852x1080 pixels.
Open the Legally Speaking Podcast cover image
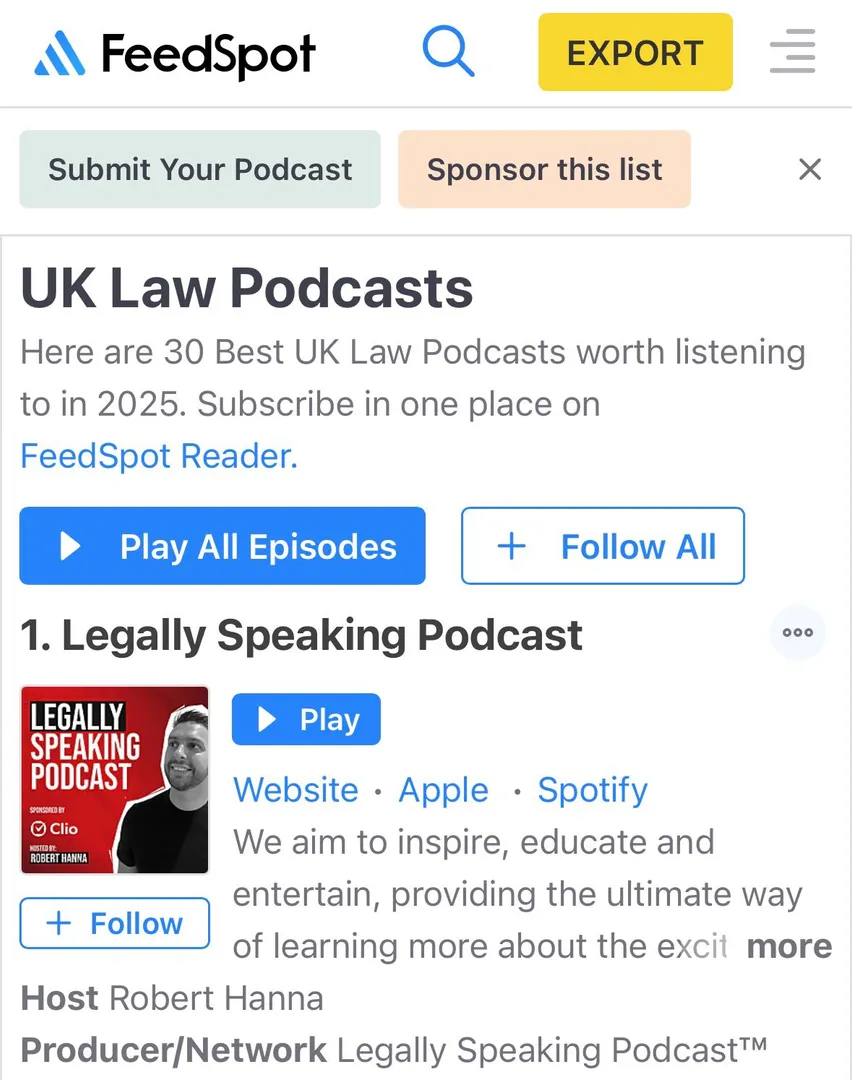115,780
